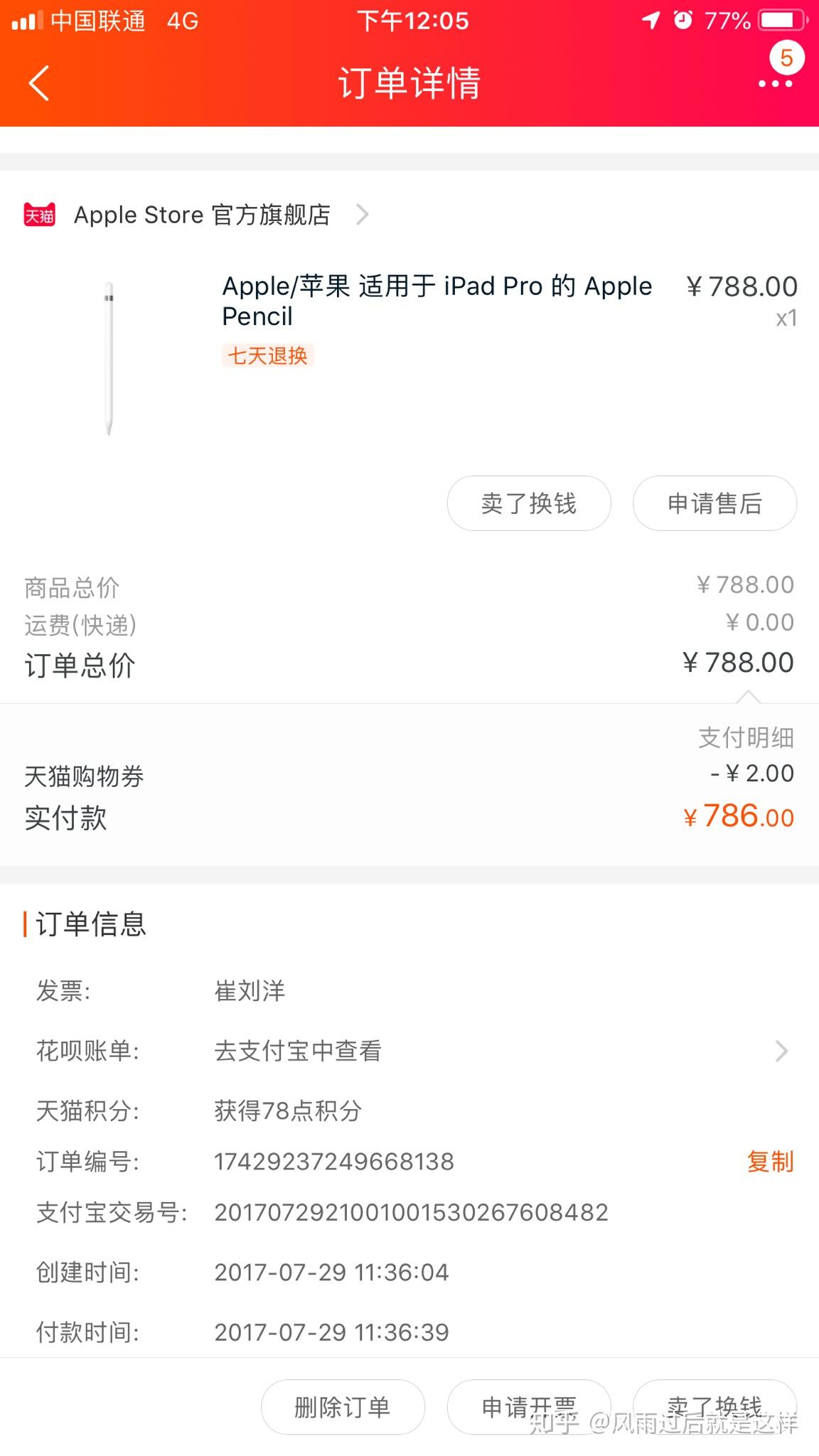Tap the 卖了换钱 button near product

[x=528, y=503]
